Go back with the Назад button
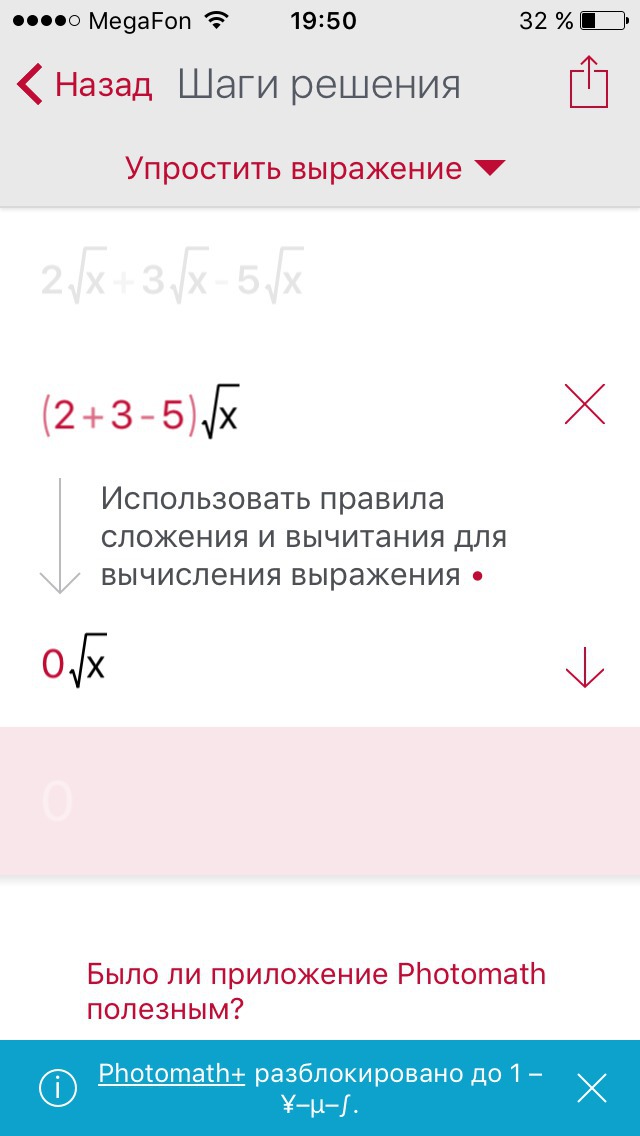 click(84, 85)
